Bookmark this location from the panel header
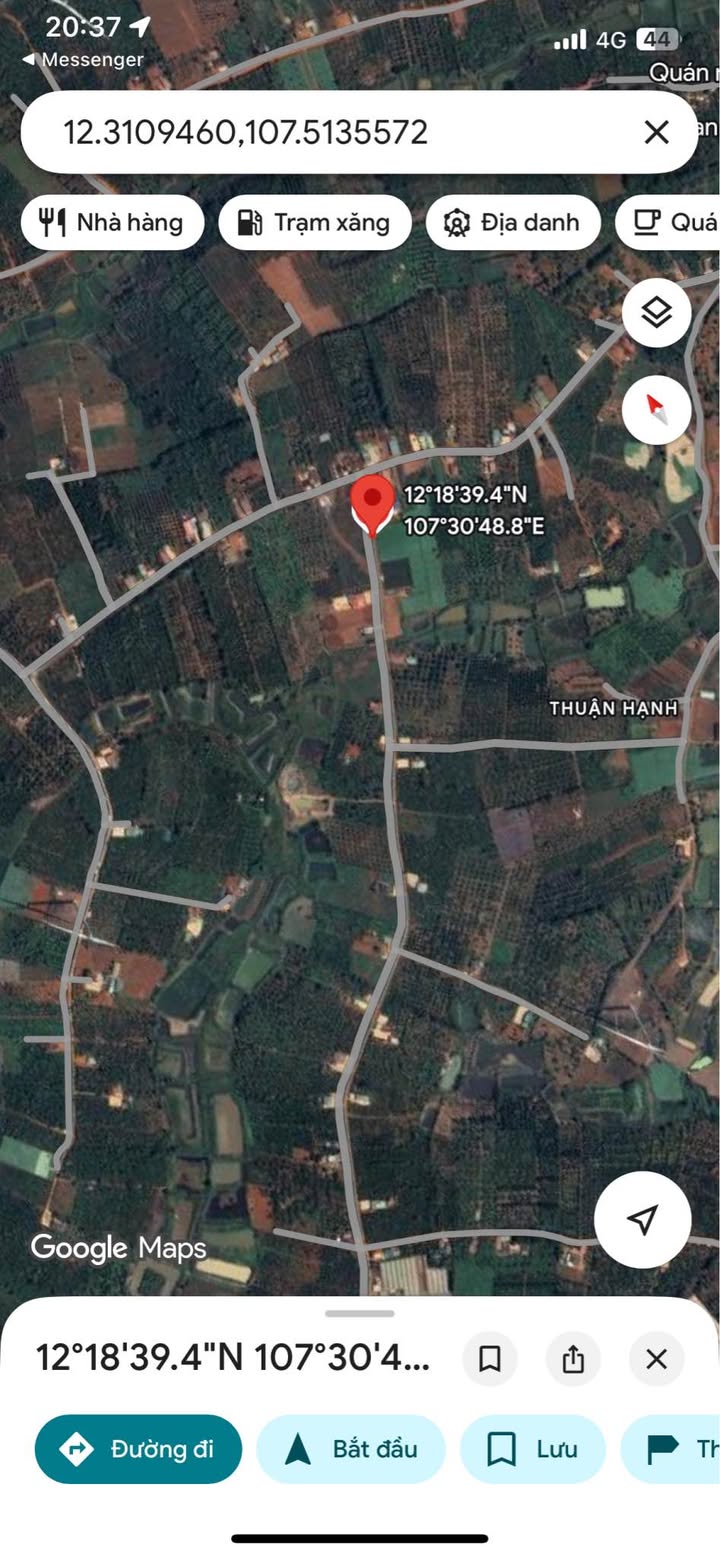 (x=490, y=1359)
